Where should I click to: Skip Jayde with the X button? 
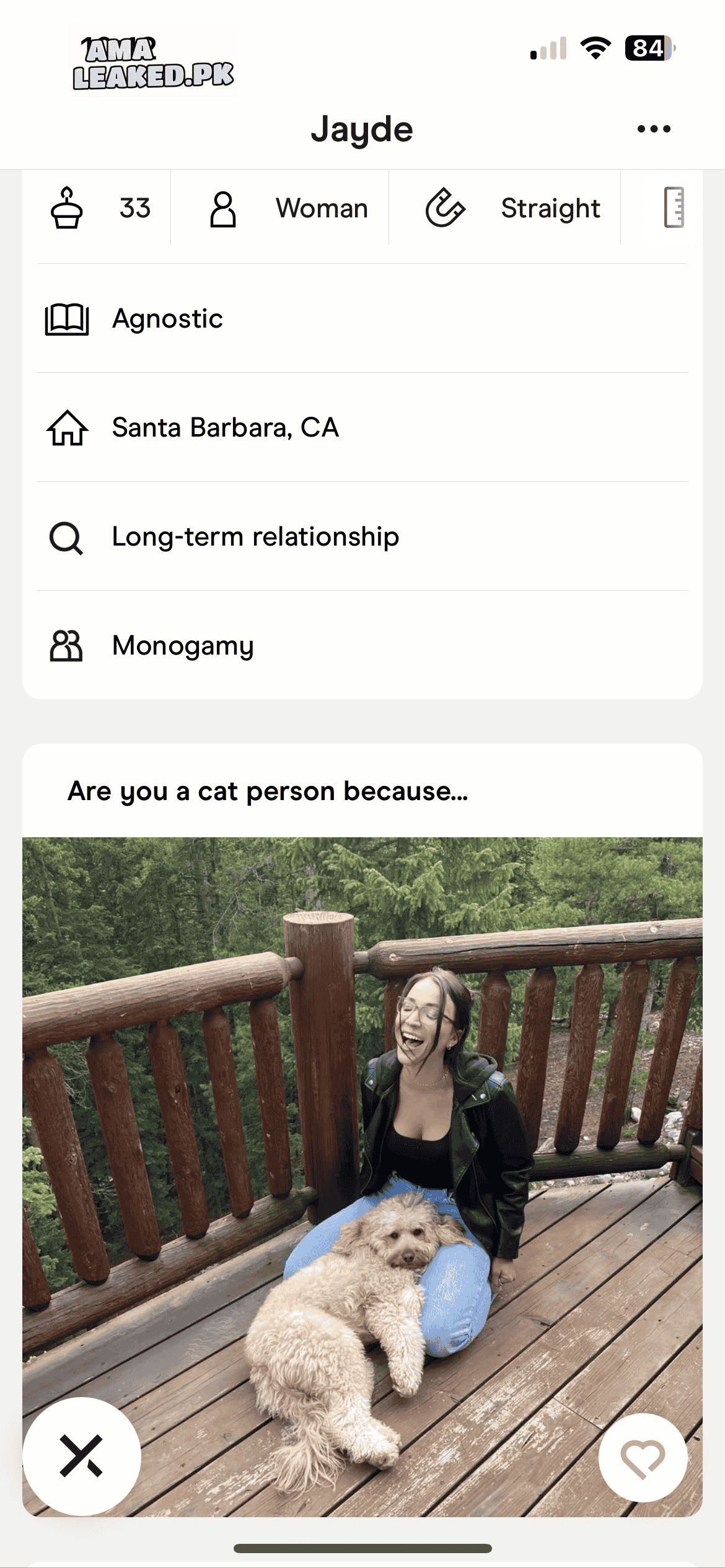(x=82, y=1455)
